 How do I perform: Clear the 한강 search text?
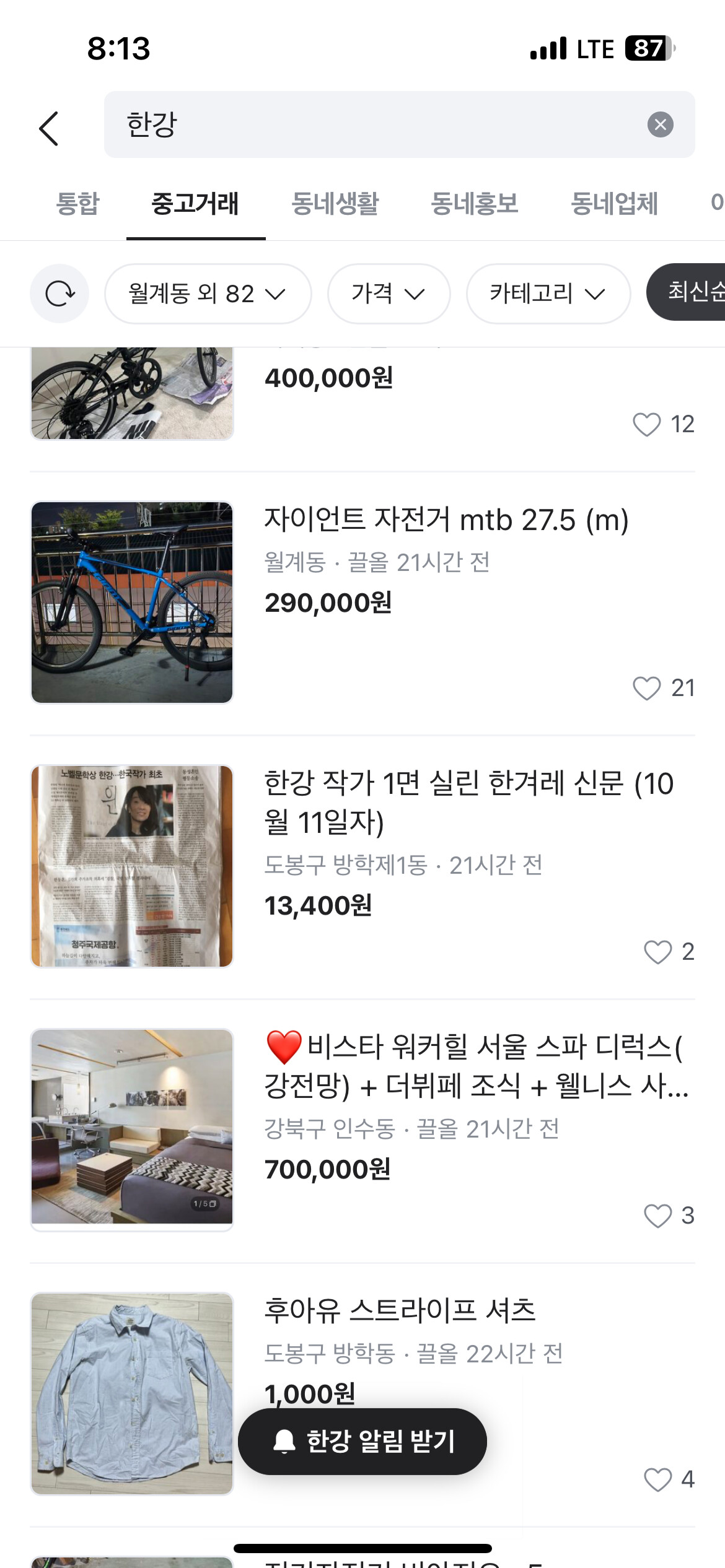coord(660,124)
